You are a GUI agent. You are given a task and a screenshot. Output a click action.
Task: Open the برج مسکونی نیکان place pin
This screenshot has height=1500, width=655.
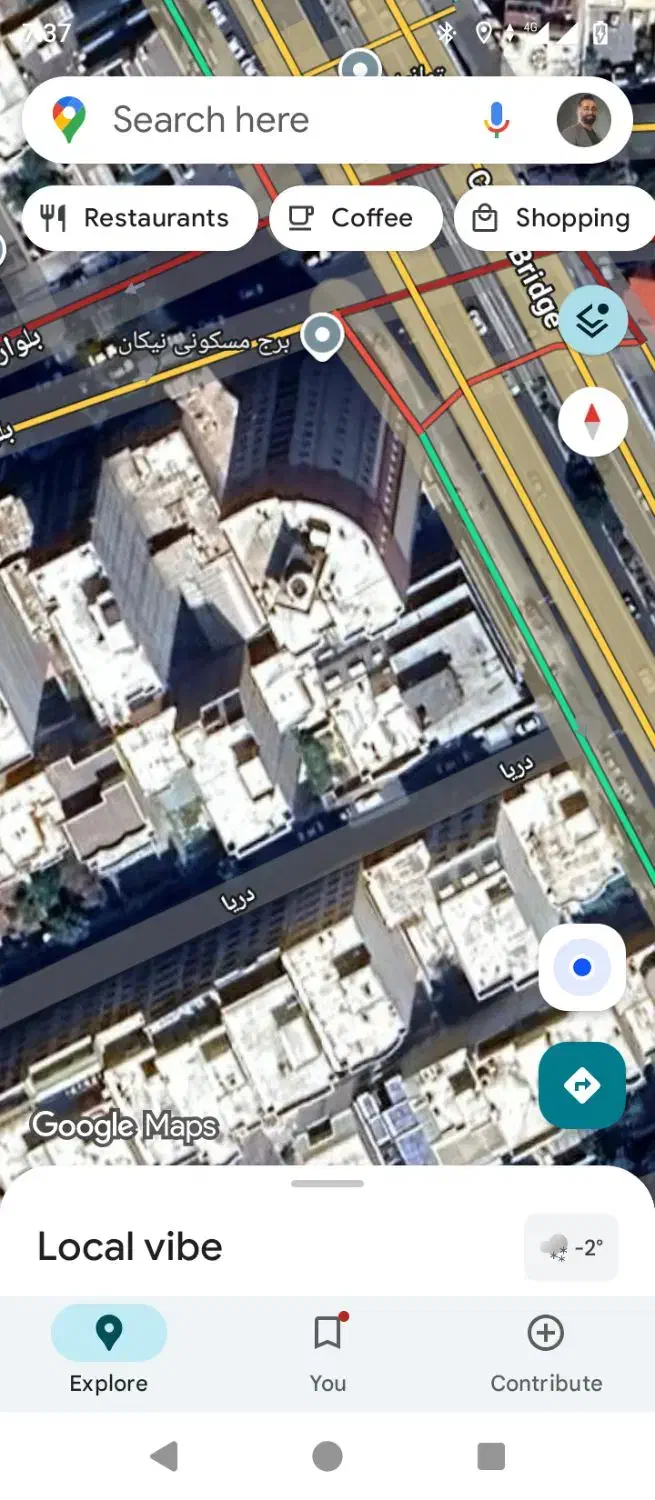point(322,335)
